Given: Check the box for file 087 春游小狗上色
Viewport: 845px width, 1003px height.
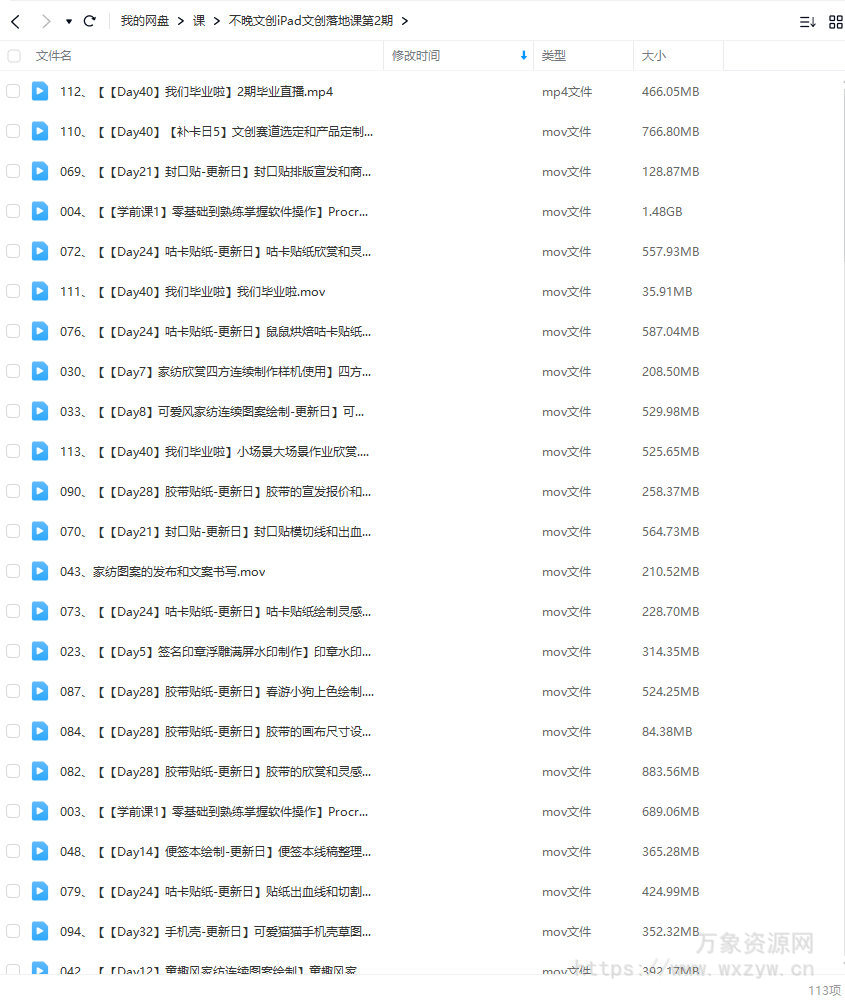Looking at the screenshot, I should click(13, 691).
